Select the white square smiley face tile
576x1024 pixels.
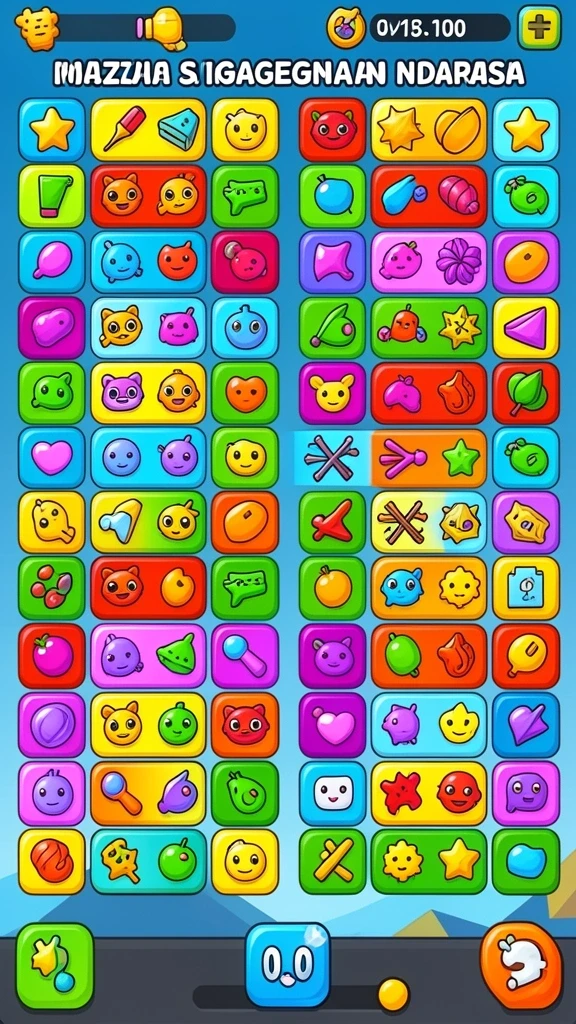(x=332, y=793)
